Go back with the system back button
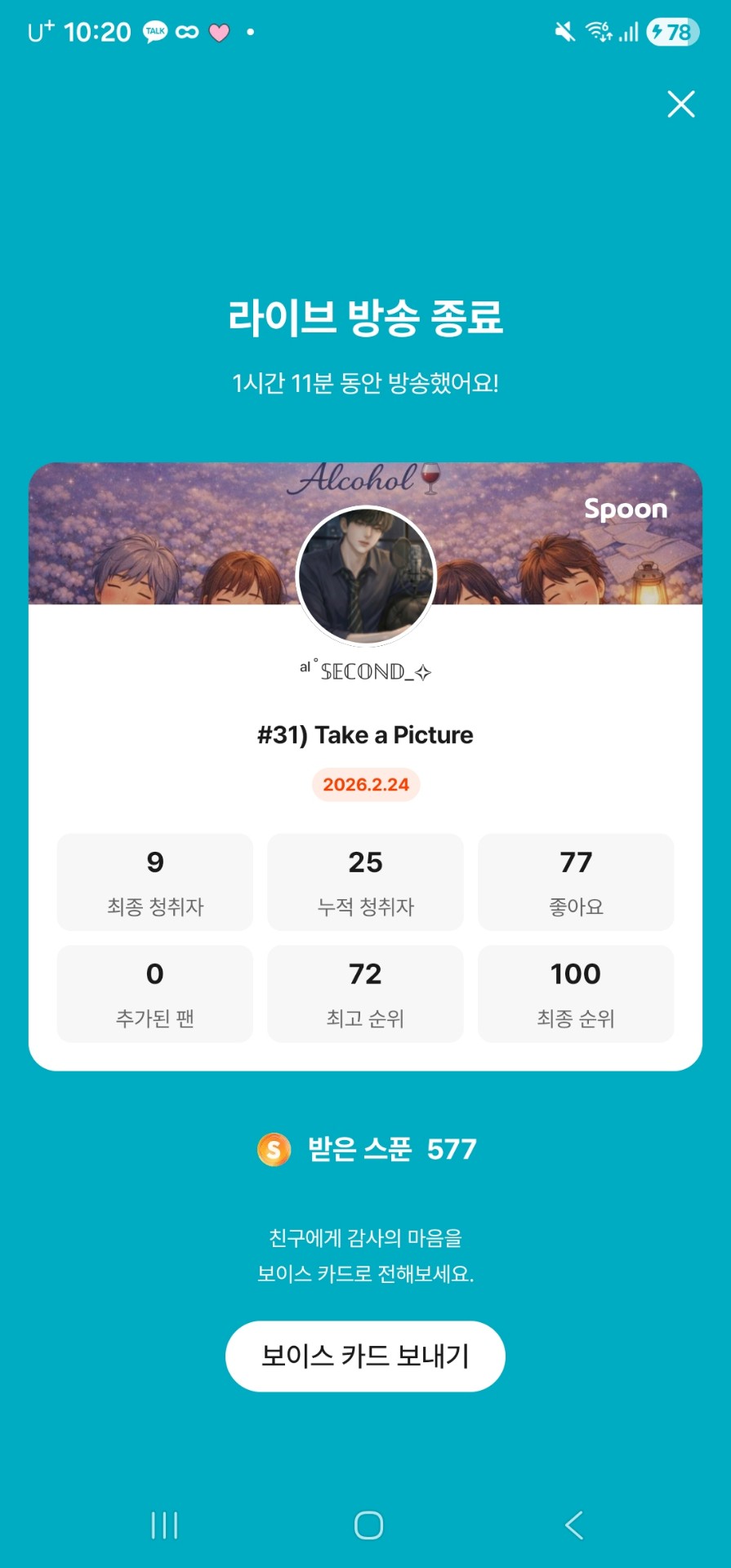This screenshot has width=731, height=1568. pyautogui.click(x=574, y=1525)
